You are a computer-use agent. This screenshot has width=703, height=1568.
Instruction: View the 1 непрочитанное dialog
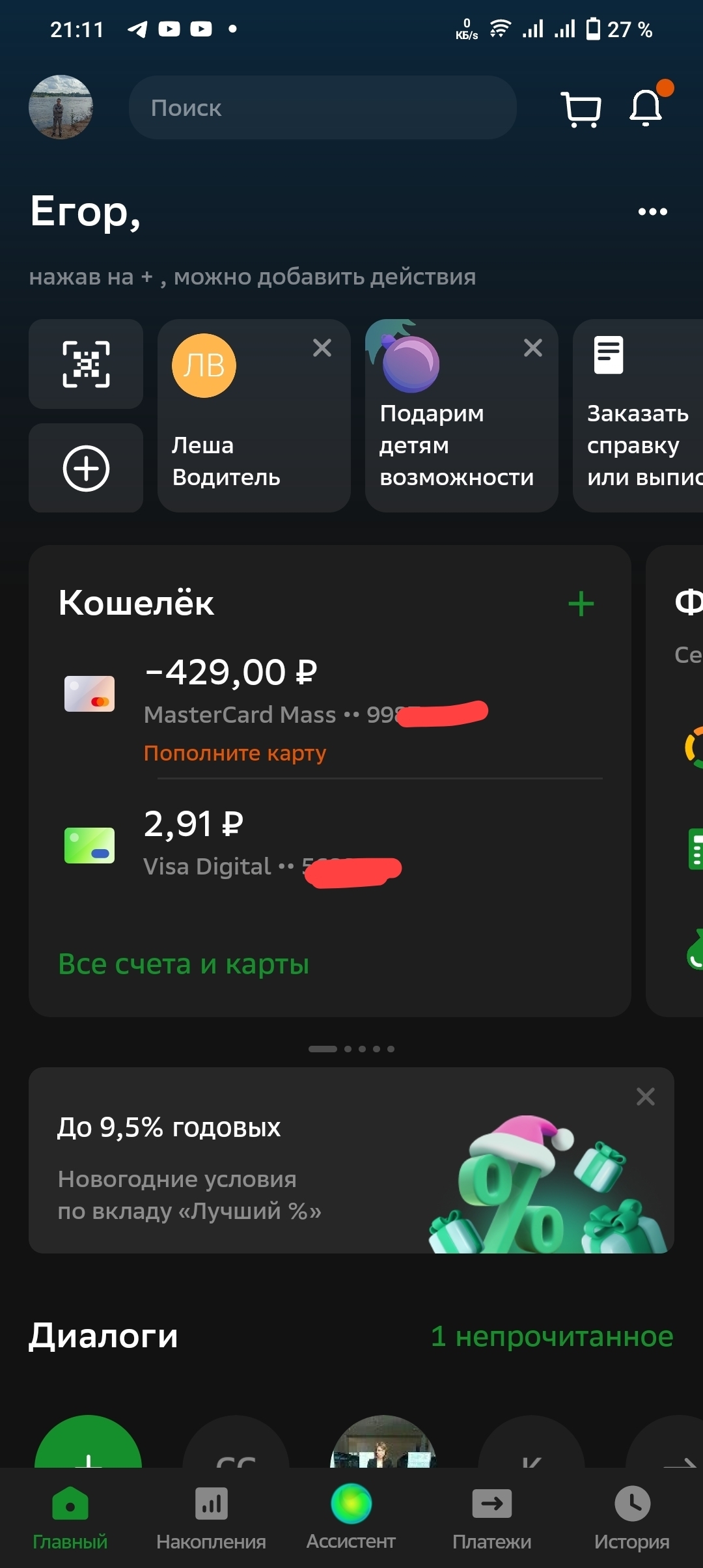click(552, 1336)
